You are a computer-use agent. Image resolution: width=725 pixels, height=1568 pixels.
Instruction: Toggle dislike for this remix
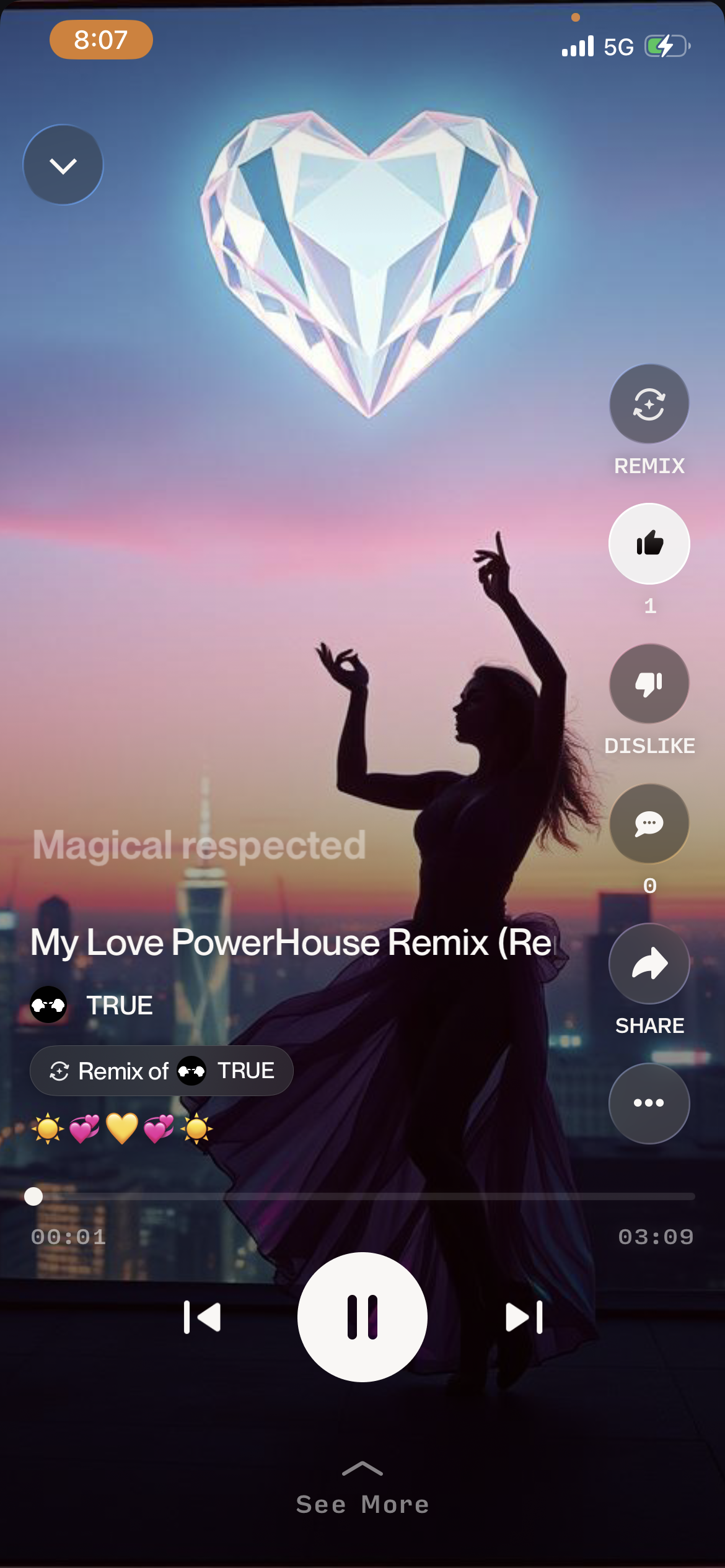(x=649, y=683)
